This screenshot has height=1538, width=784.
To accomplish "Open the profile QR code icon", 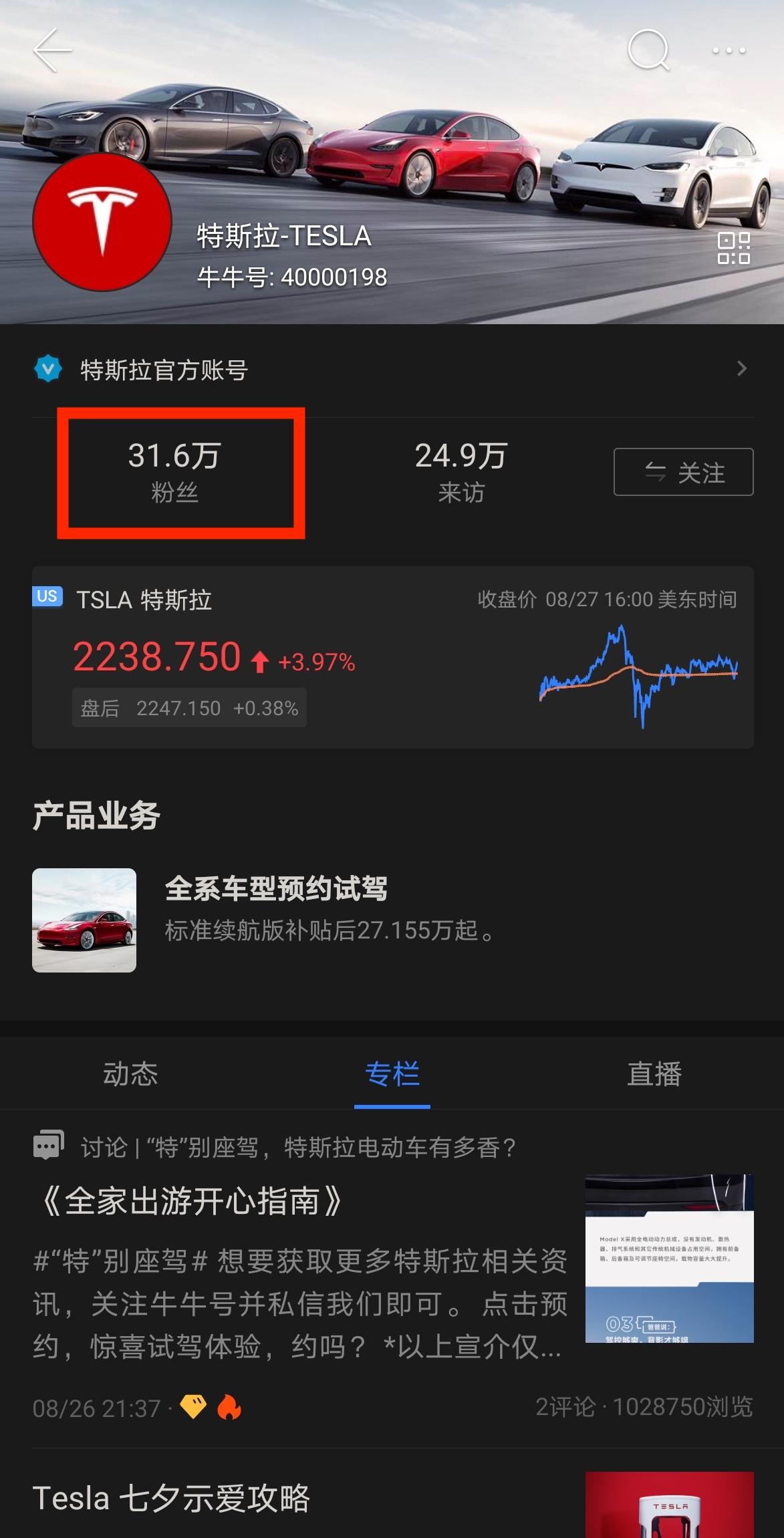I will [x=733, y=248].
